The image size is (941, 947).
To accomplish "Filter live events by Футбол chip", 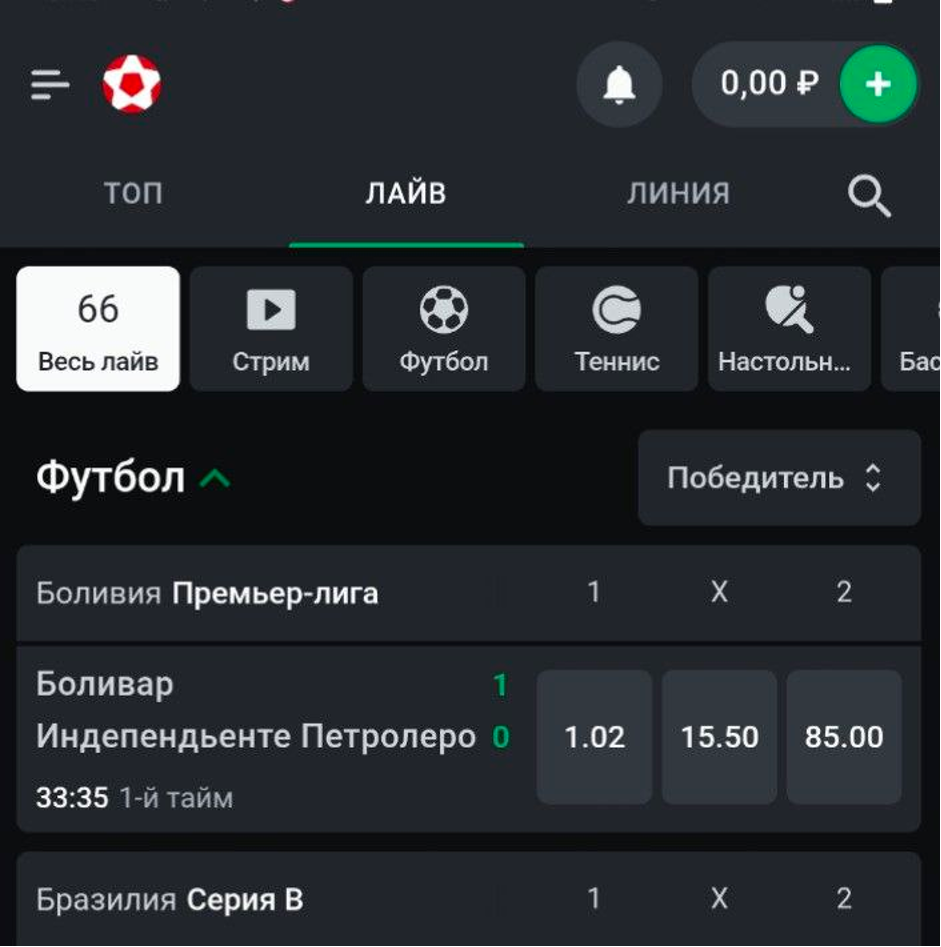I will (x=444, y=328).
